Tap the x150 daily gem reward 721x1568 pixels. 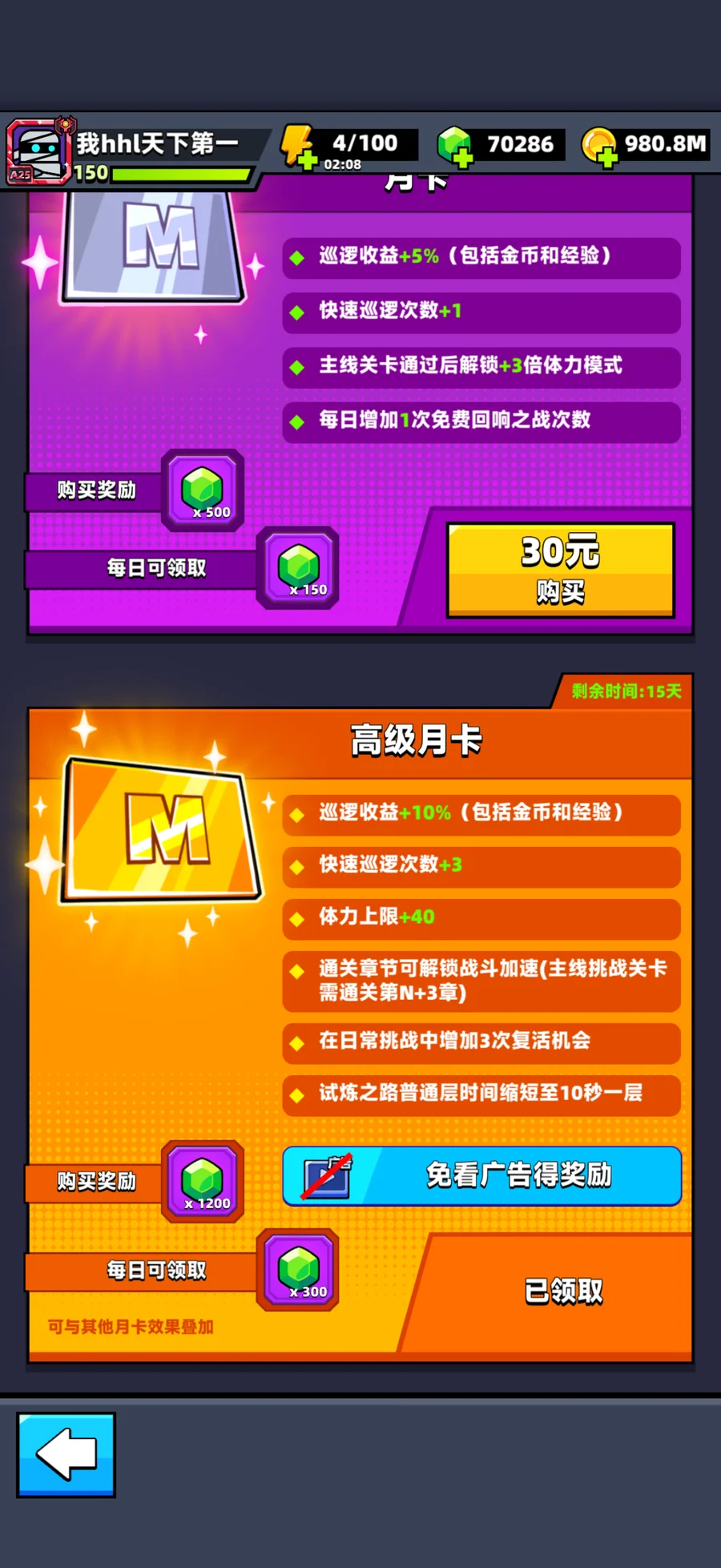tap(298, 568)
